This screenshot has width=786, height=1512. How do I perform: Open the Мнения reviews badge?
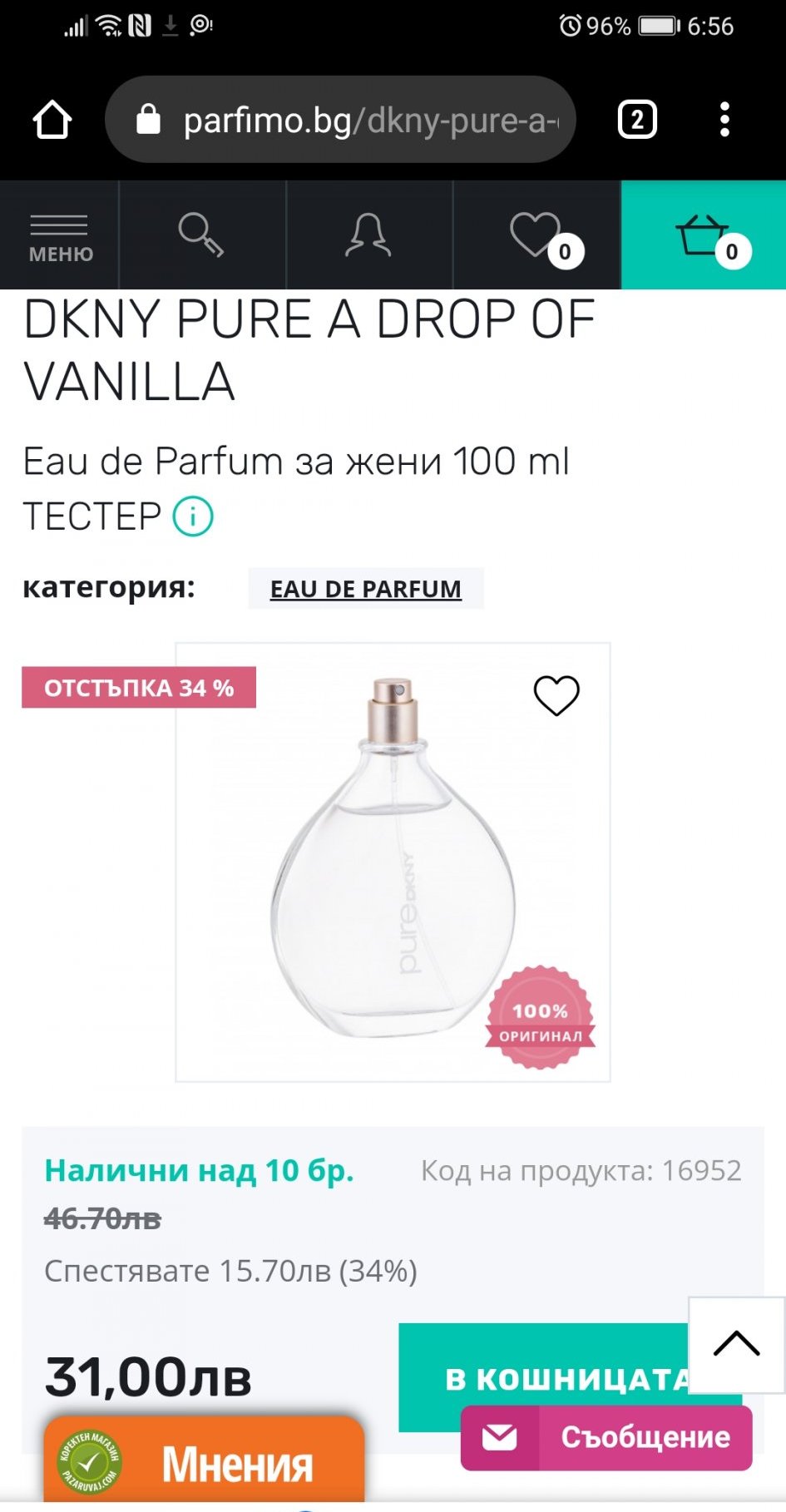tap(204, 1462)
